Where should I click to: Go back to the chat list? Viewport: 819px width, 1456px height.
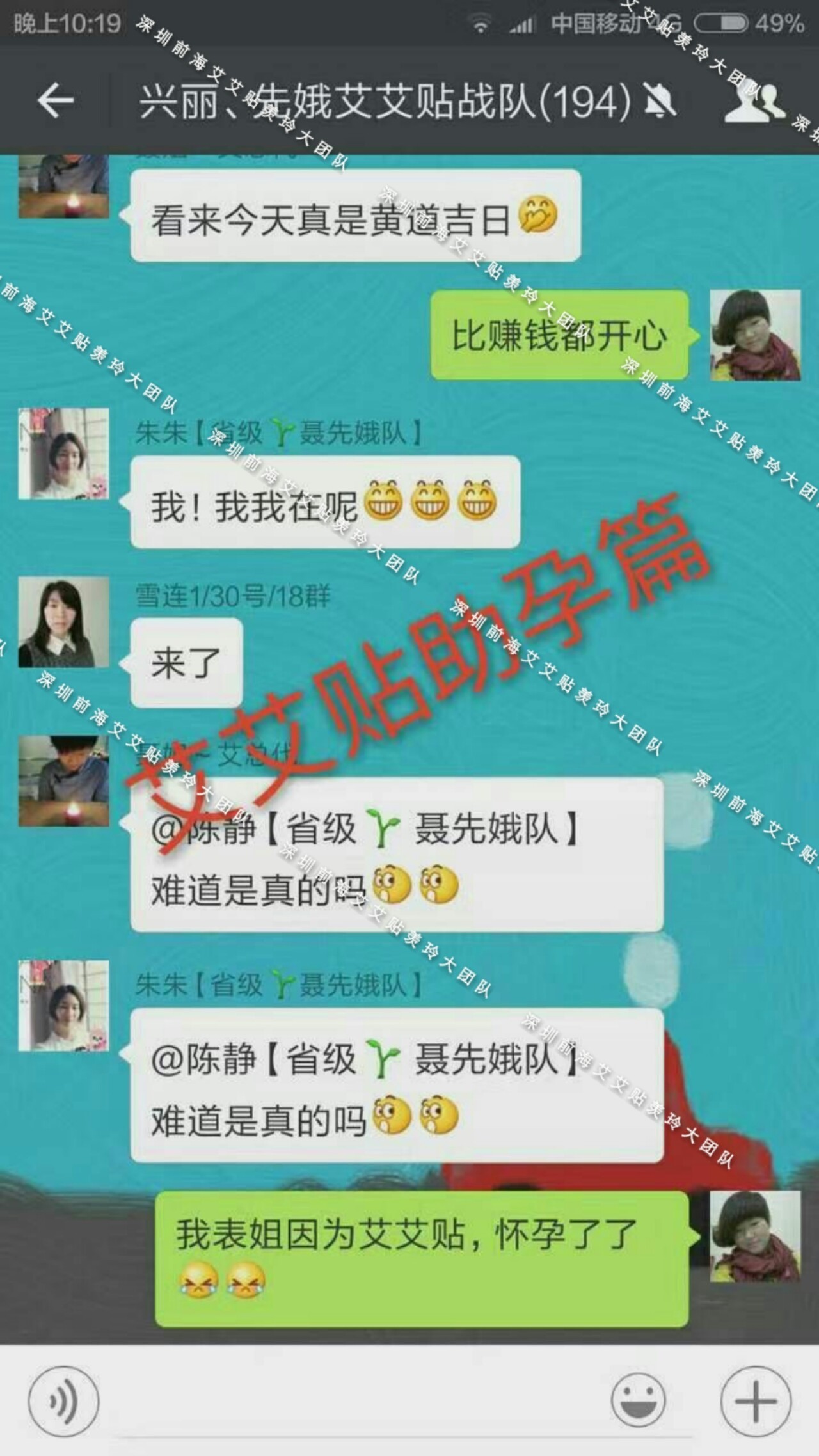click(55, 100)
